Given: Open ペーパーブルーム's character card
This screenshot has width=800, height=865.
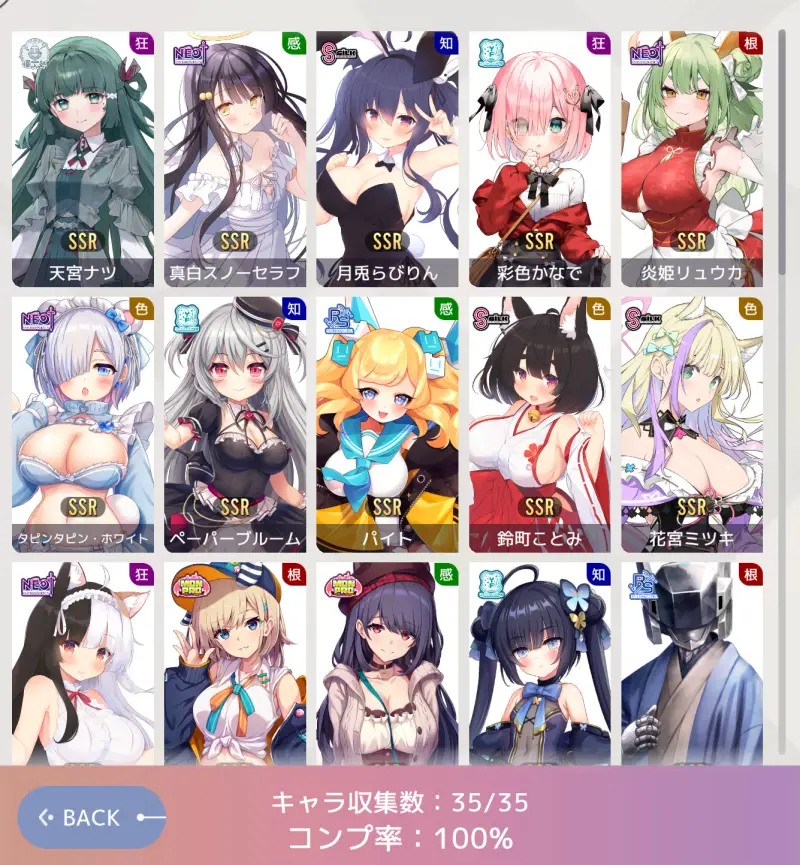Looking at the screenshot, I should [236, 420].
